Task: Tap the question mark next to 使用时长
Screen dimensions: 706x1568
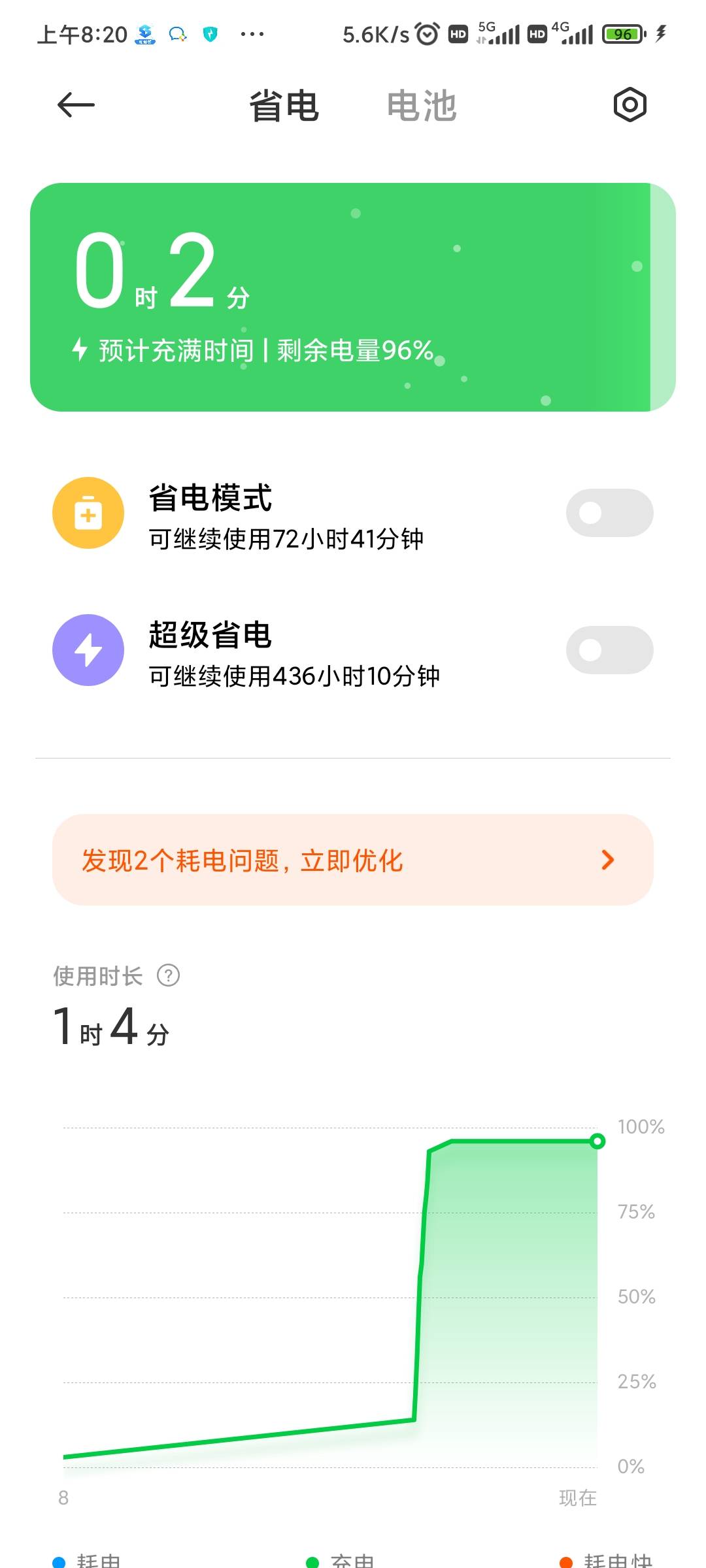Action: coord(169,975)
